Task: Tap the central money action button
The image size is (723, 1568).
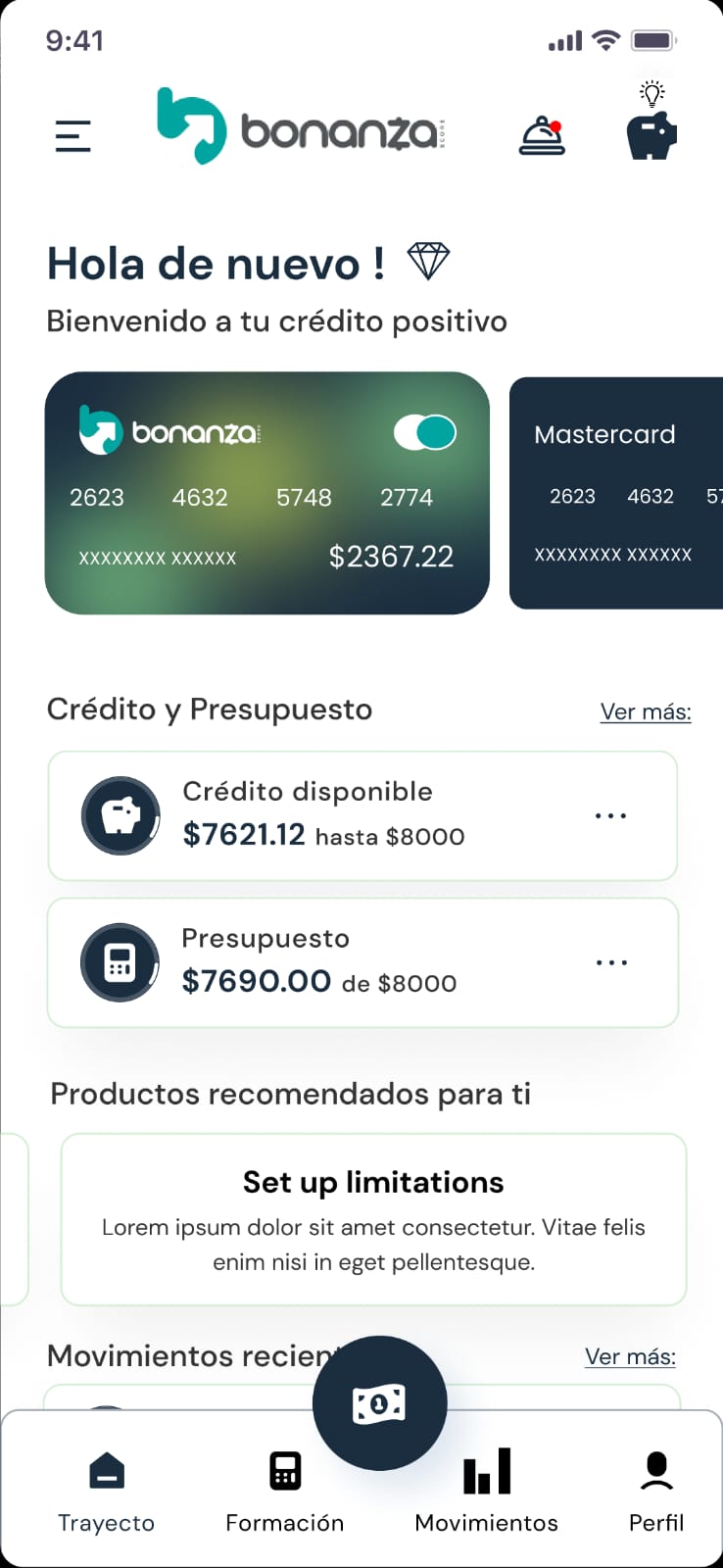Action: pos(380,1403)
